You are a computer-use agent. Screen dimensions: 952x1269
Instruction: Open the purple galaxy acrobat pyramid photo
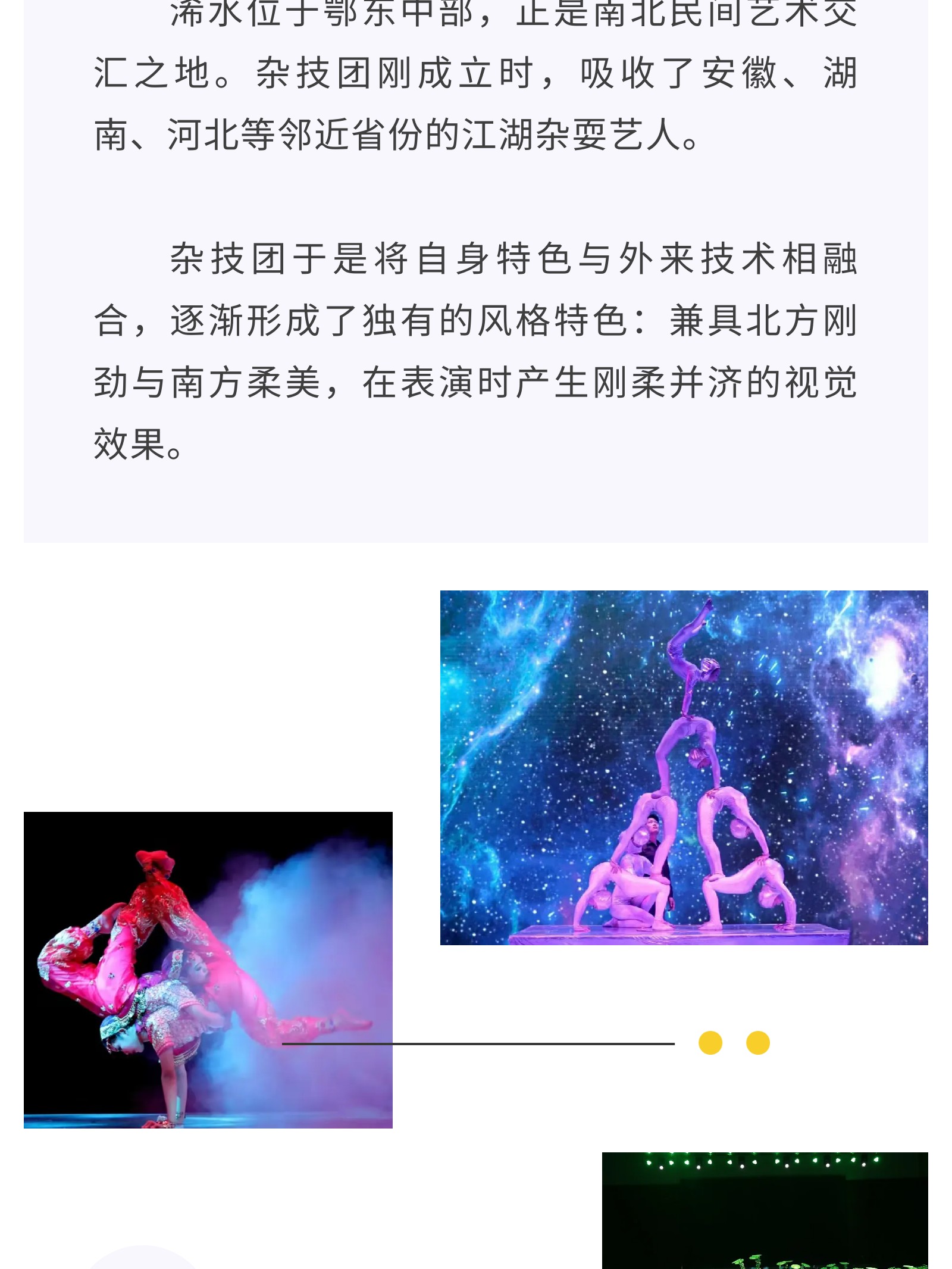[684, 767]
